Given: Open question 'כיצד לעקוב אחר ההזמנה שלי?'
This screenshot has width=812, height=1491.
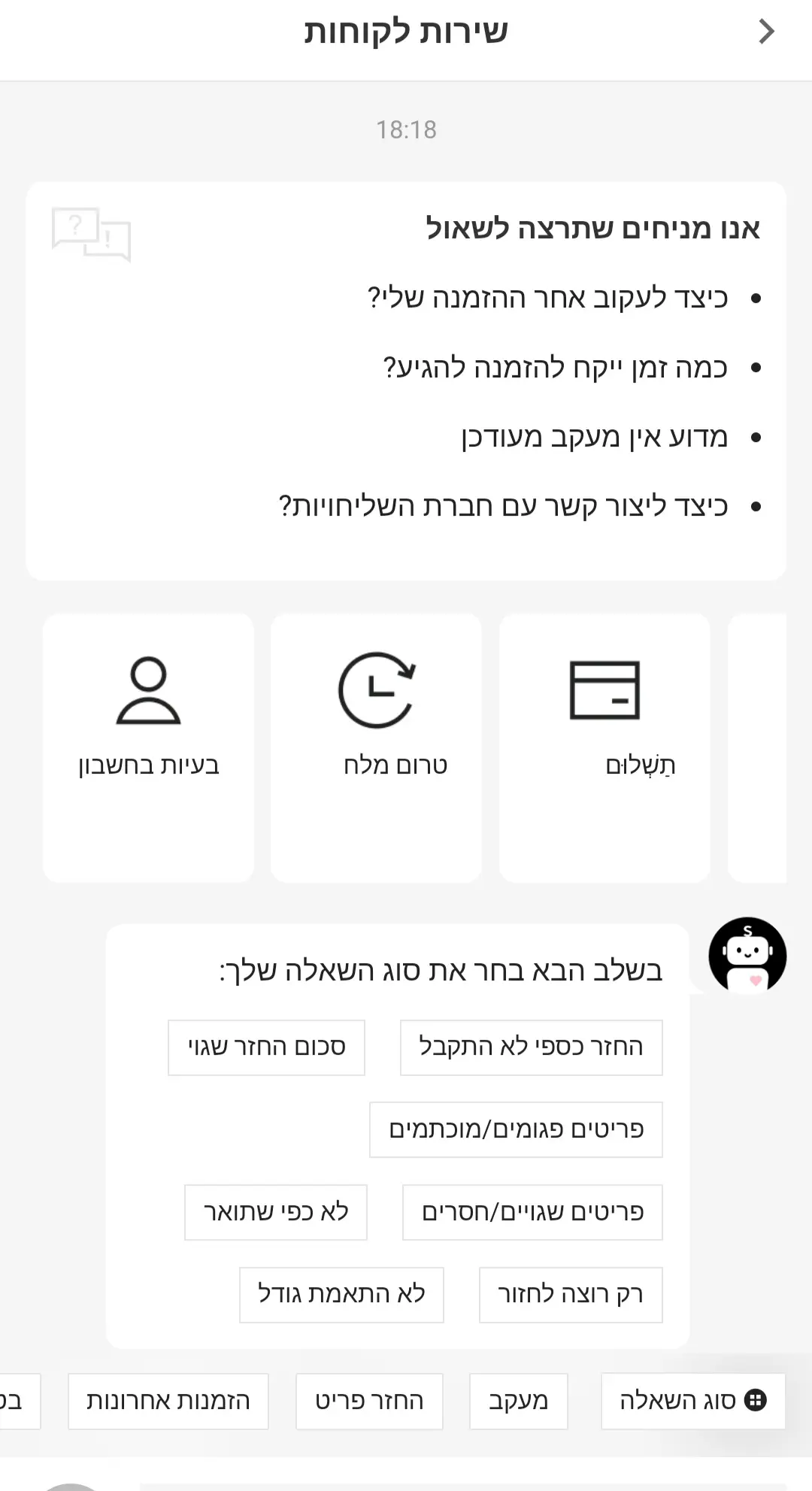Looking at the screenshot, I should coord(547,299).
